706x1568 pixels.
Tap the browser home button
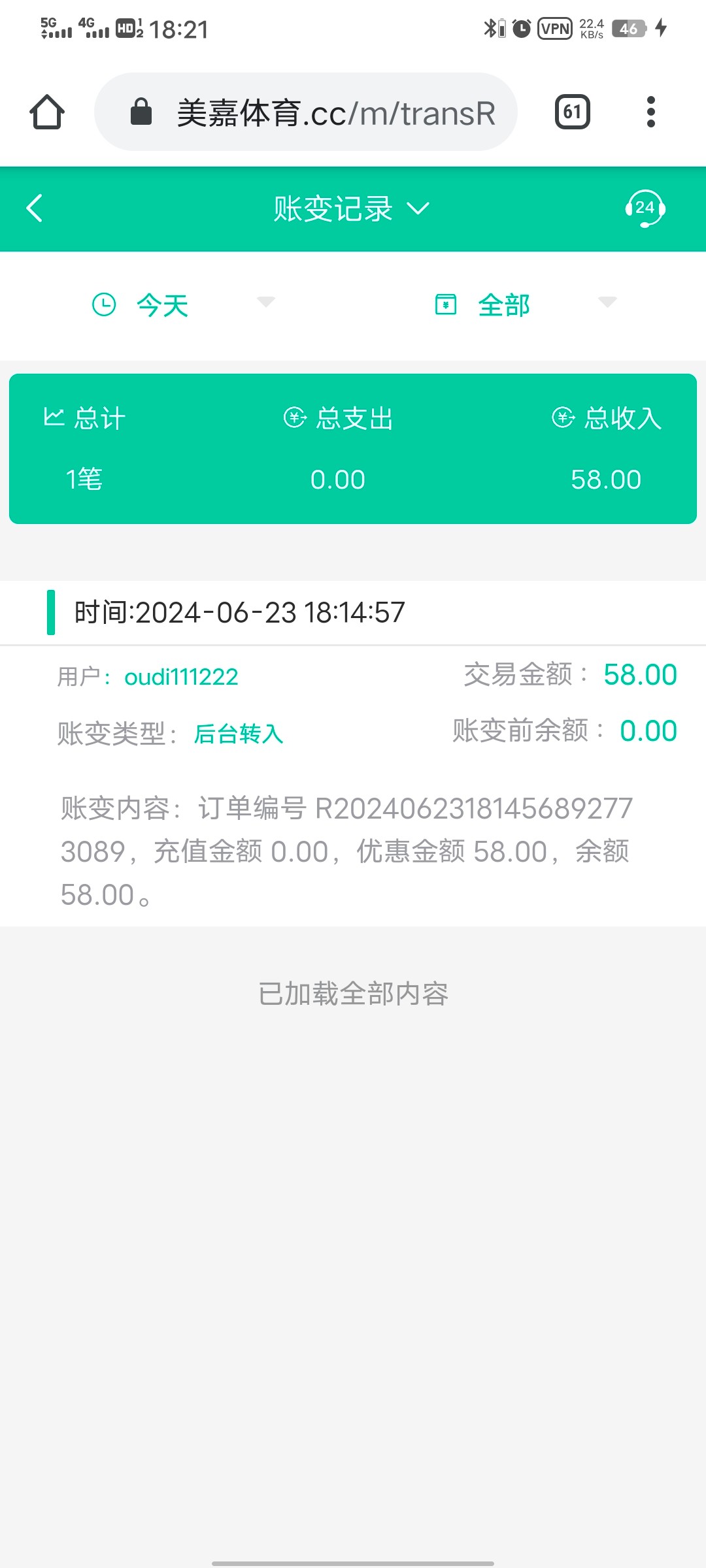(x=47, y=112)
